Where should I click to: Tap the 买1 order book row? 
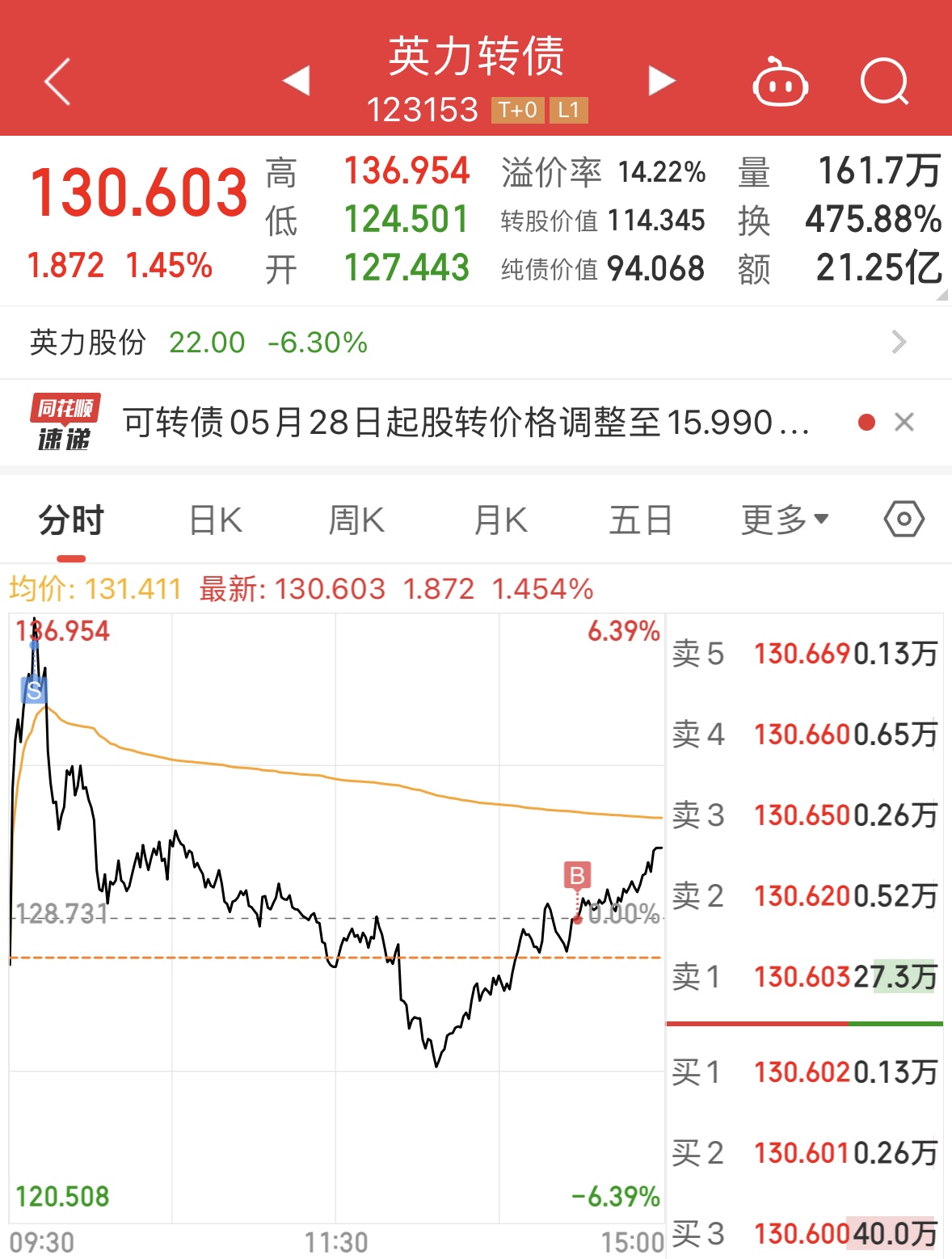click(x=804, y=1072)
